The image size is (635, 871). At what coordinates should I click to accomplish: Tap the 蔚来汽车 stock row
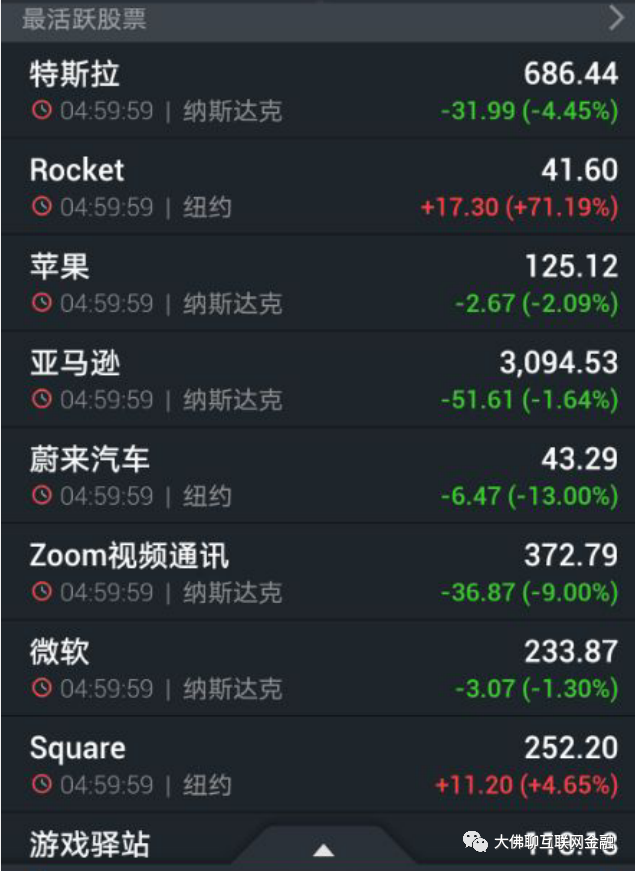[x=317, y=475]
